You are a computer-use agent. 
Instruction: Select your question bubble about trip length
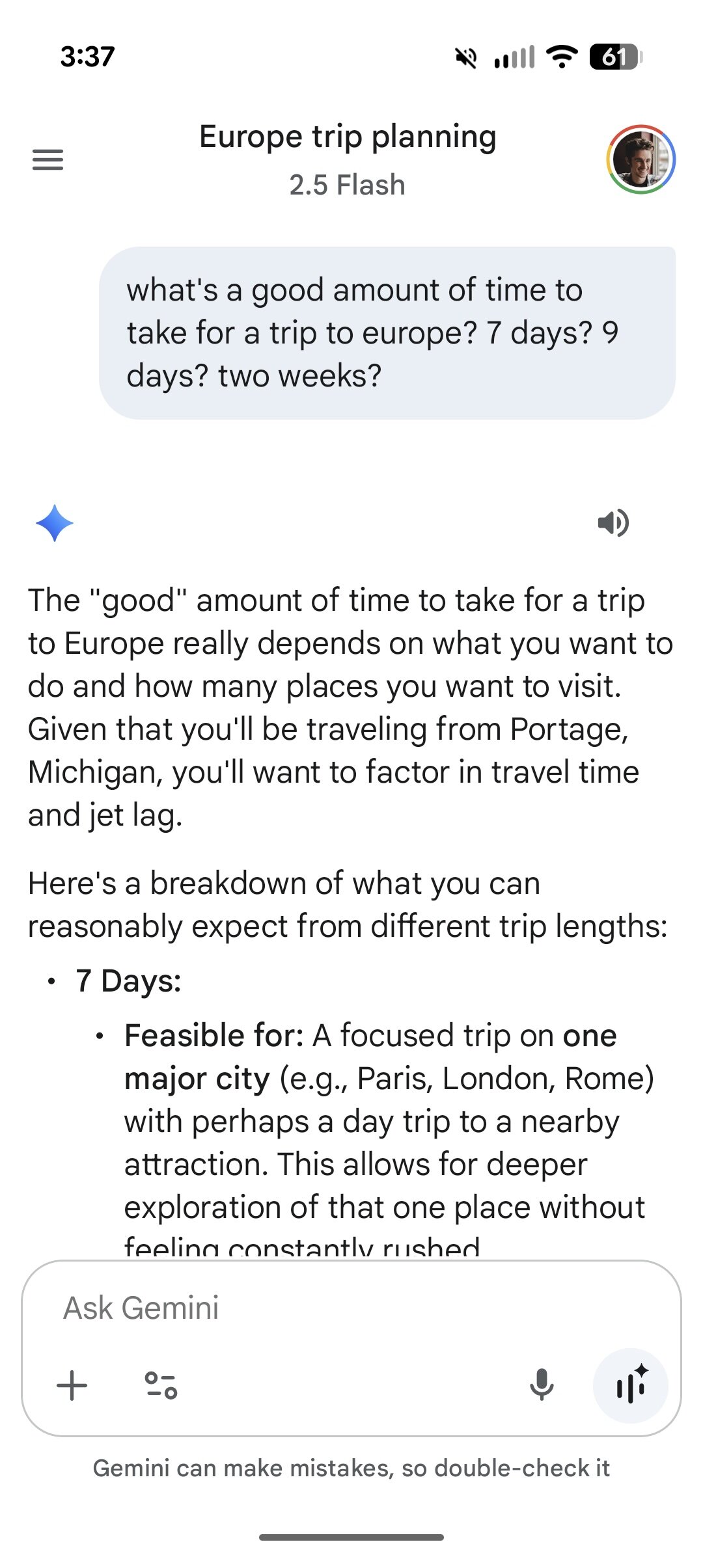[384, 332]
